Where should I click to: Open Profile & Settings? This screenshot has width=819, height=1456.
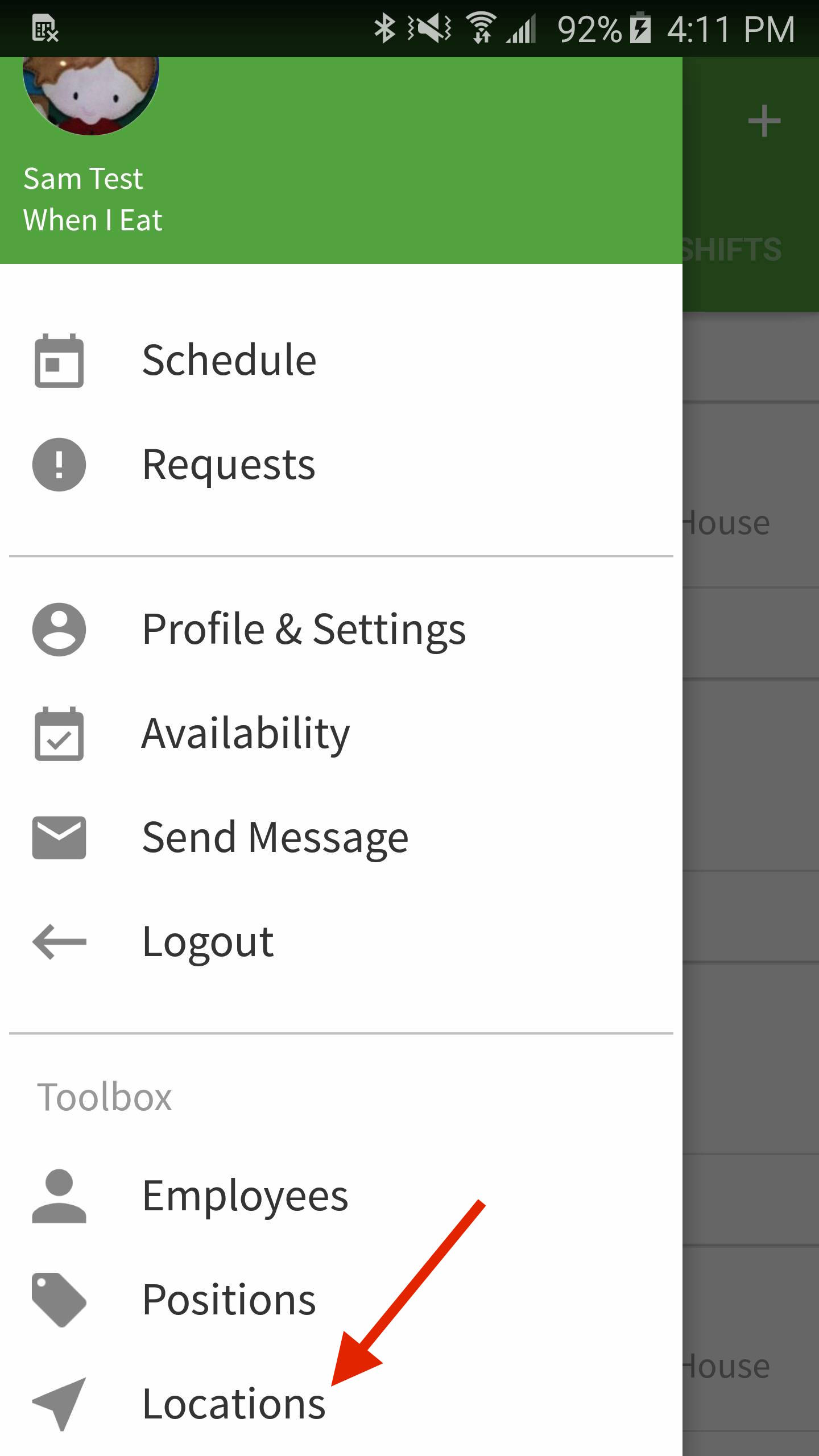pyautogui.click(x=341, y=629)
